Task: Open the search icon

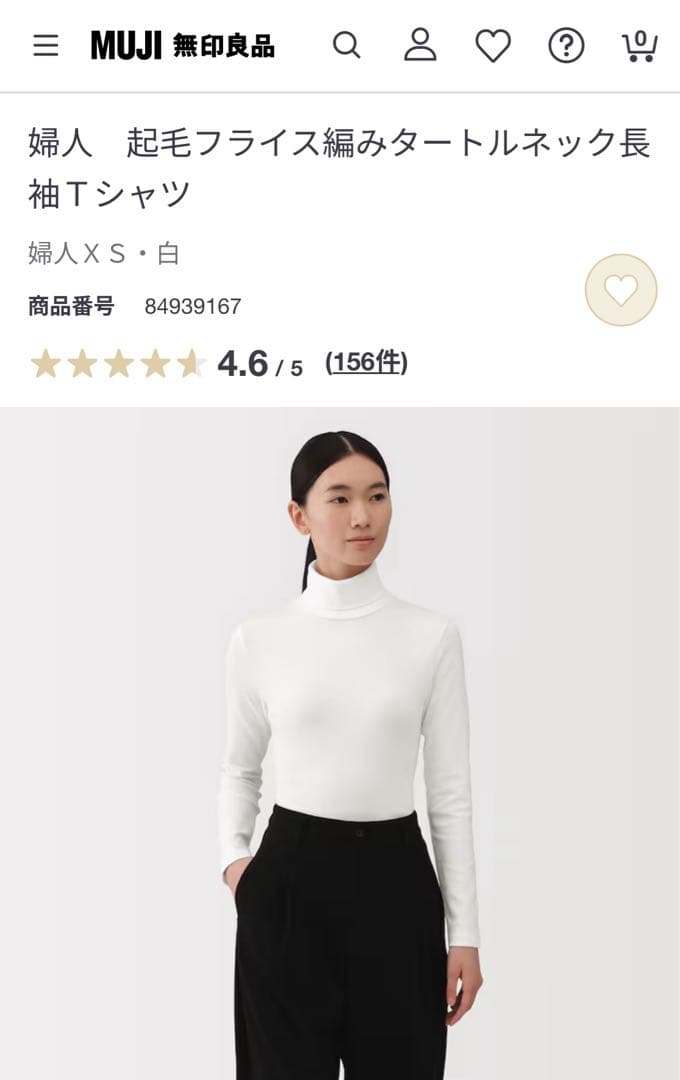Action: pyautogui.click(x=346, y=45)
